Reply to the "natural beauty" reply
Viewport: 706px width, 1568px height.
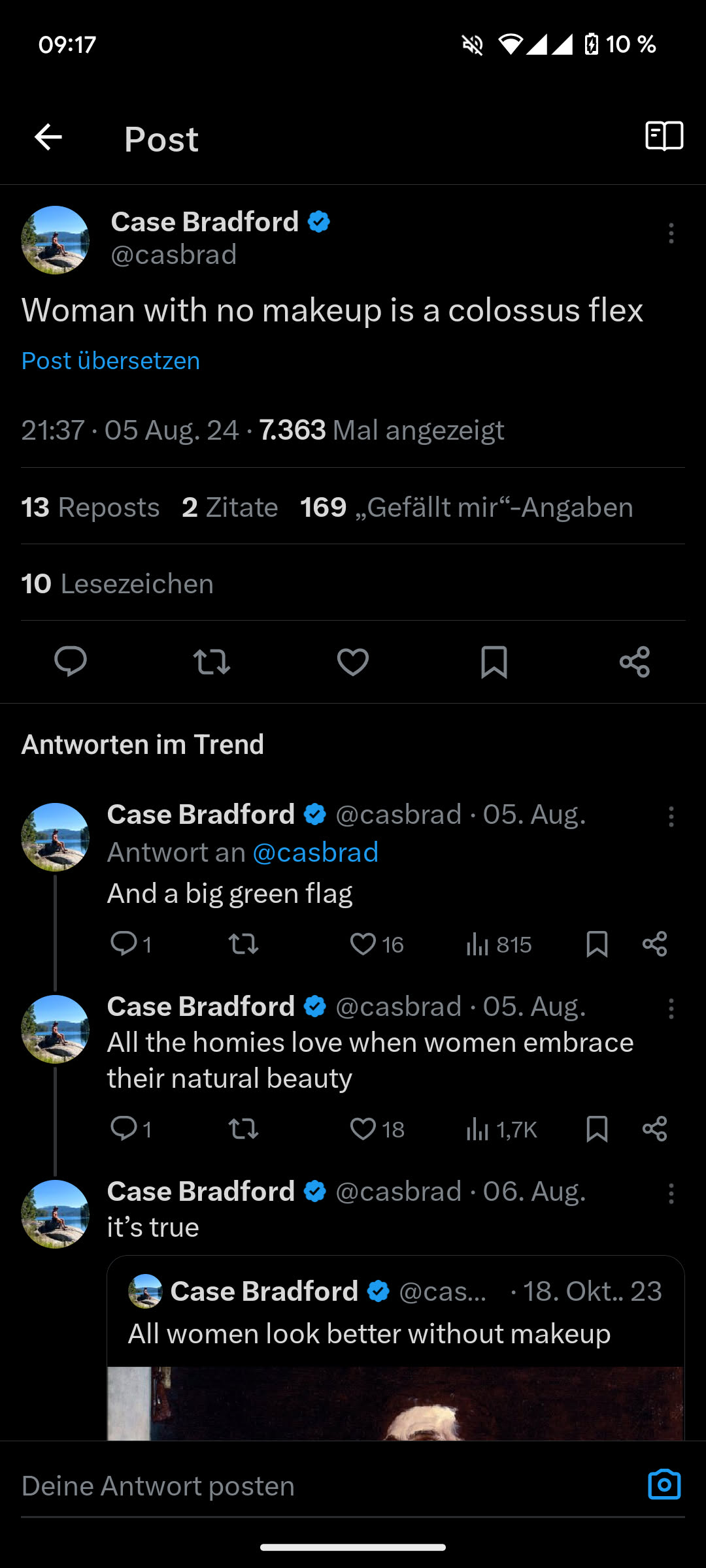pyautogui.click(x=124, y=1128)
